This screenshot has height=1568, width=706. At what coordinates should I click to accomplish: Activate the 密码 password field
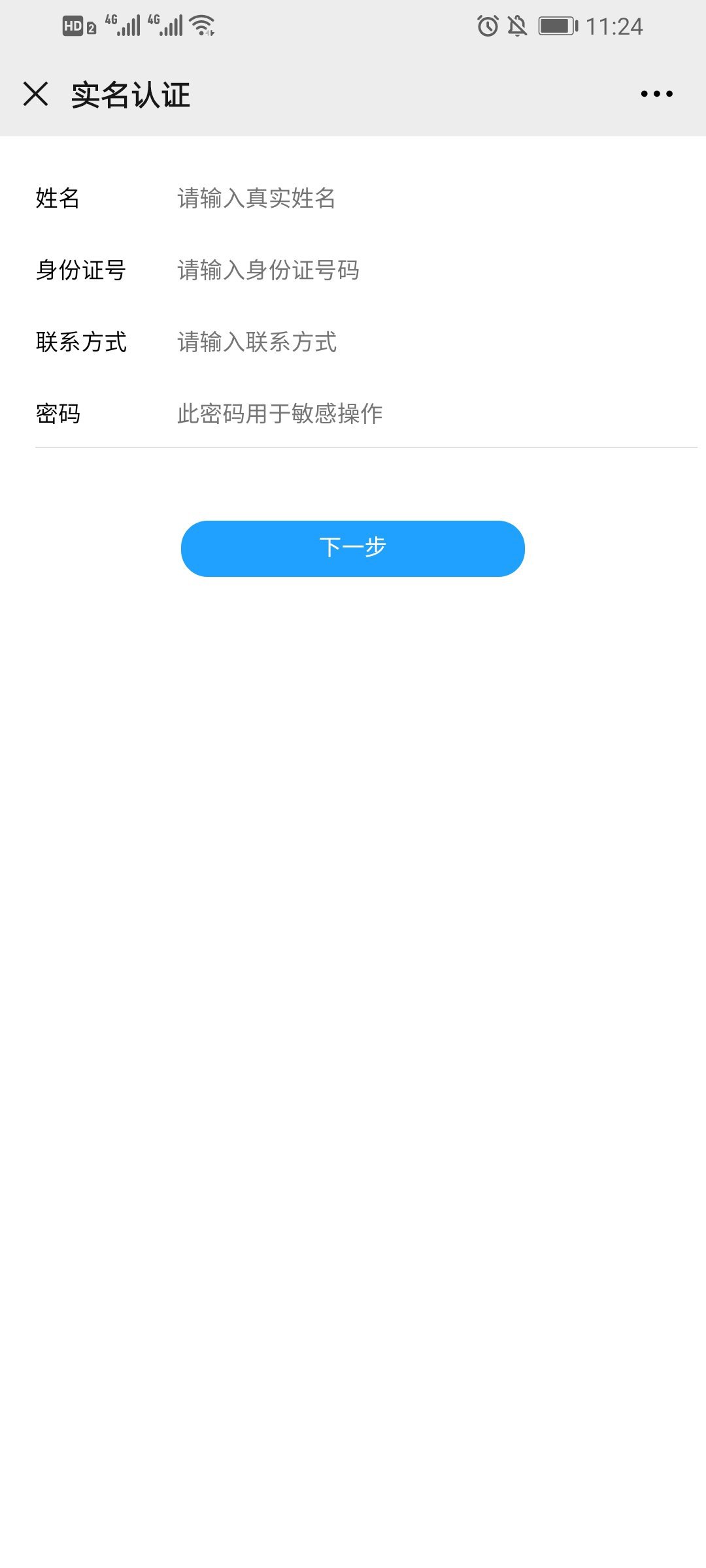[392, 414]
